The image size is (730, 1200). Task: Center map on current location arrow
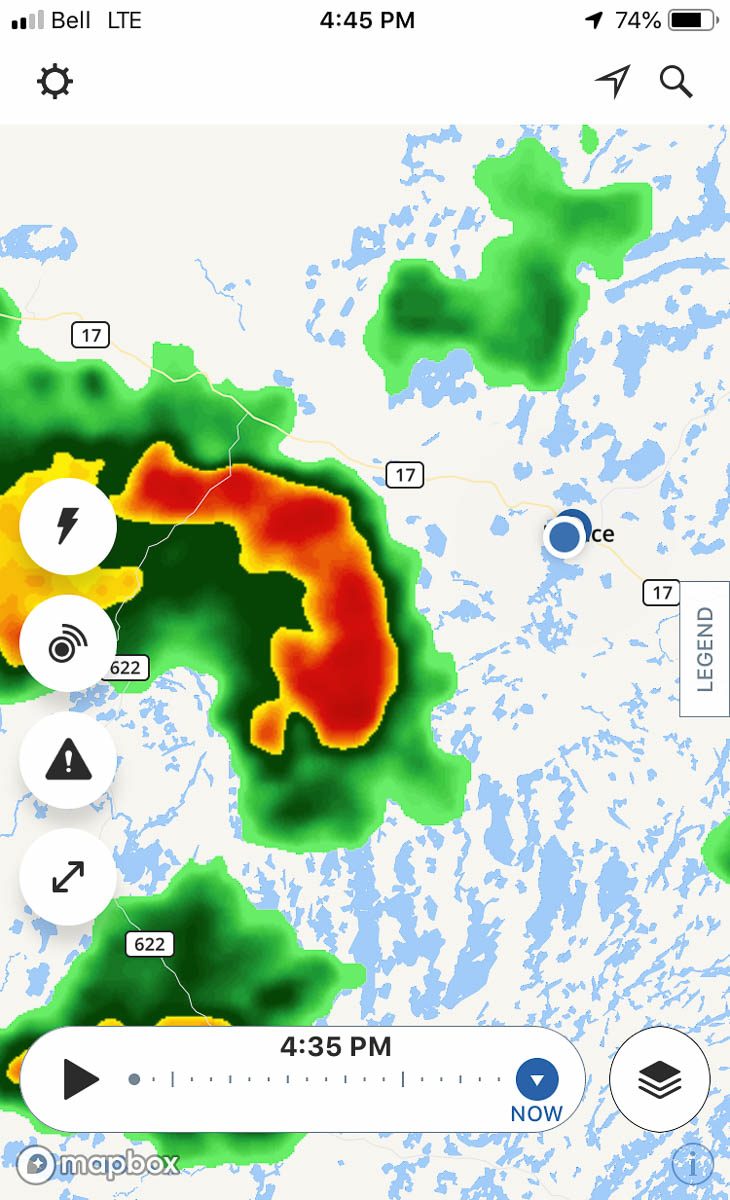click(x=613, y=82)
